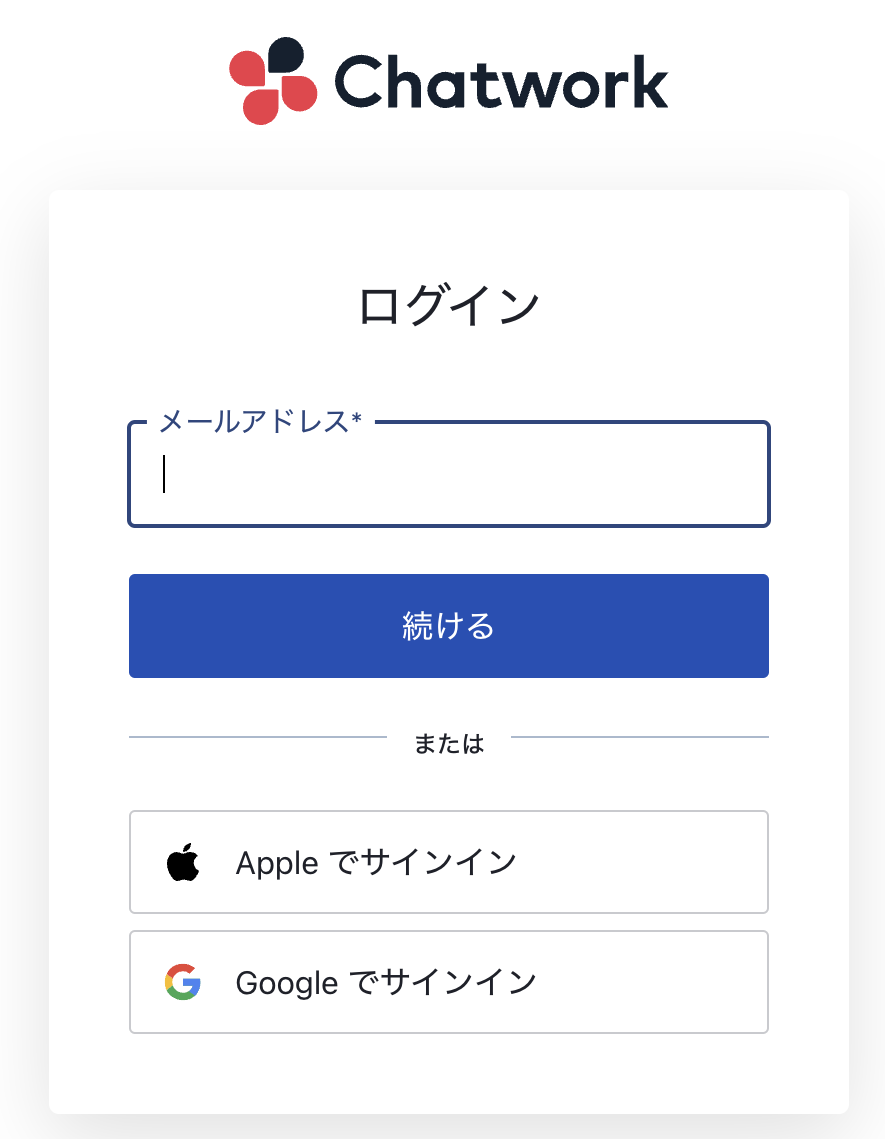Sign in with Google

(x=448, y=982)
